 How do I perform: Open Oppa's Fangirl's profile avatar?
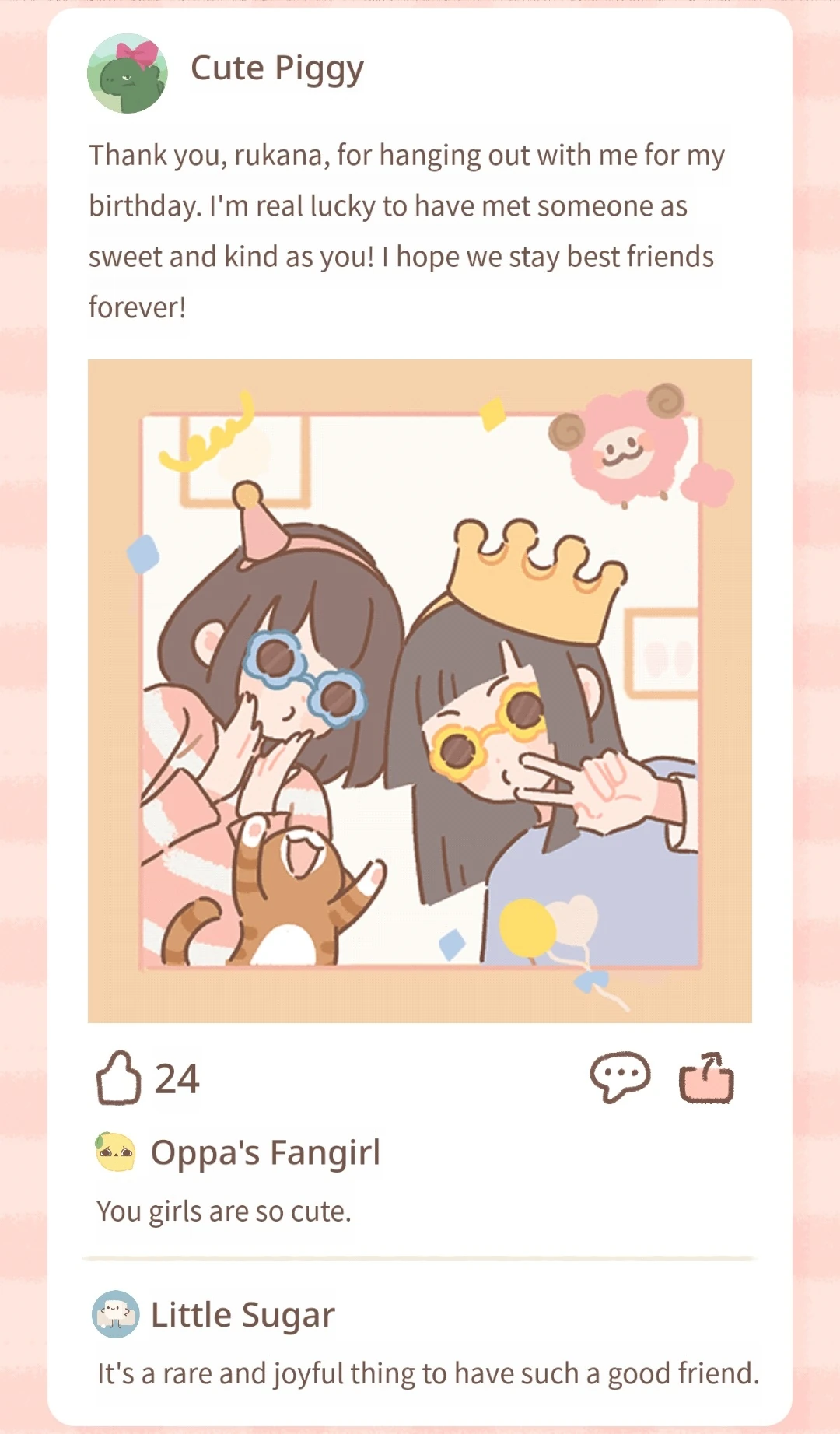point(115,1152)
